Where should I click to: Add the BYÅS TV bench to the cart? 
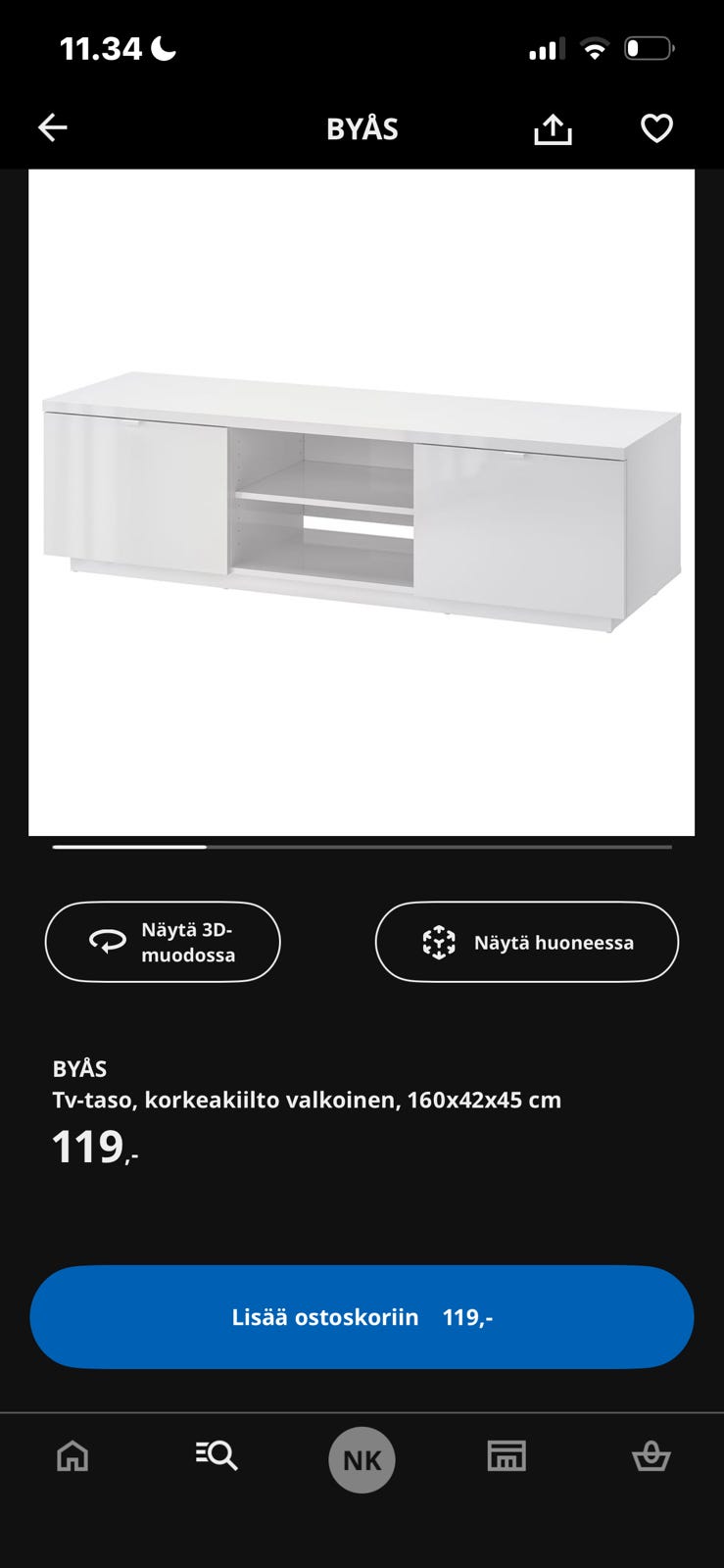tap(362, 1317)
